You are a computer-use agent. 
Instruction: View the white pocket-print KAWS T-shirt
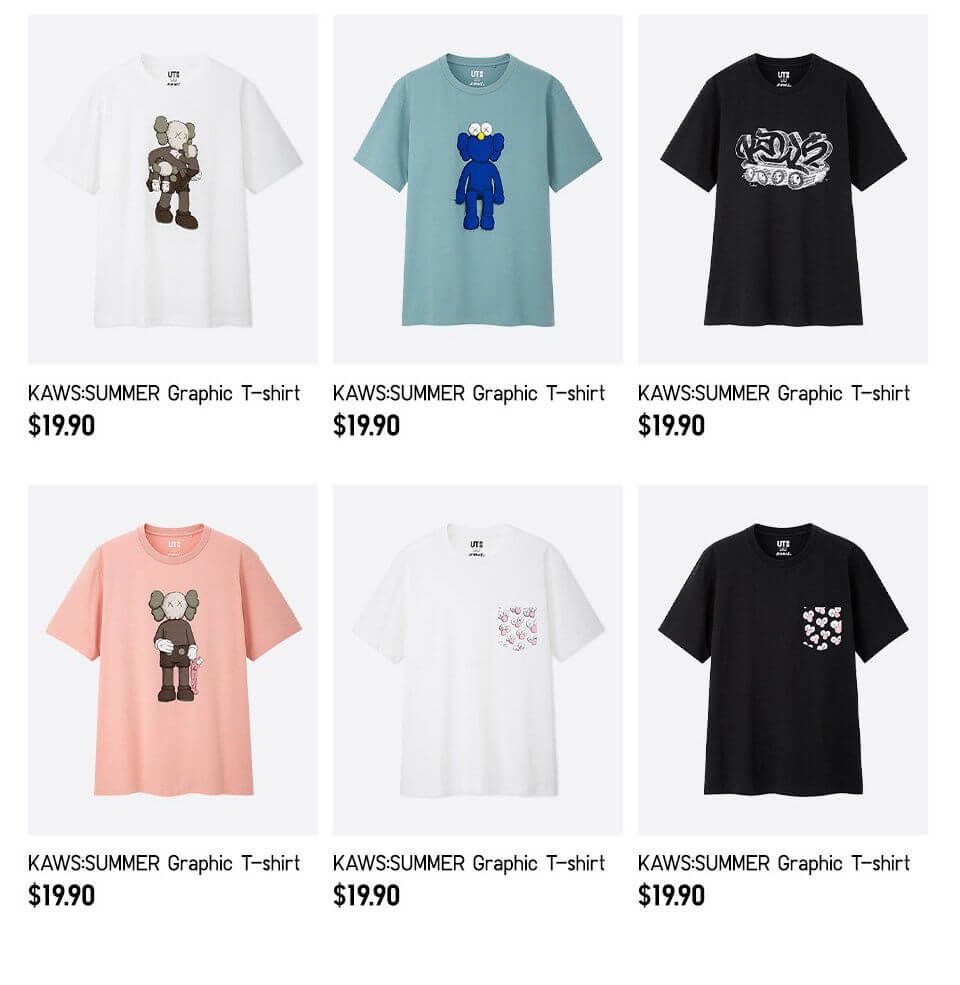[478, 660]
